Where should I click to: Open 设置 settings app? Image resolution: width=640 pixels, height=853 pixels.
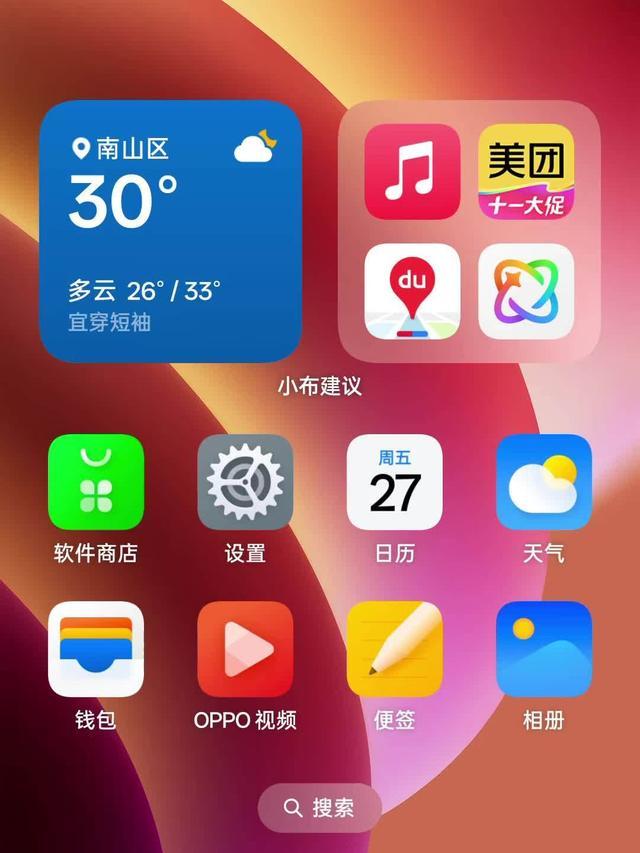tap(245, 482)
